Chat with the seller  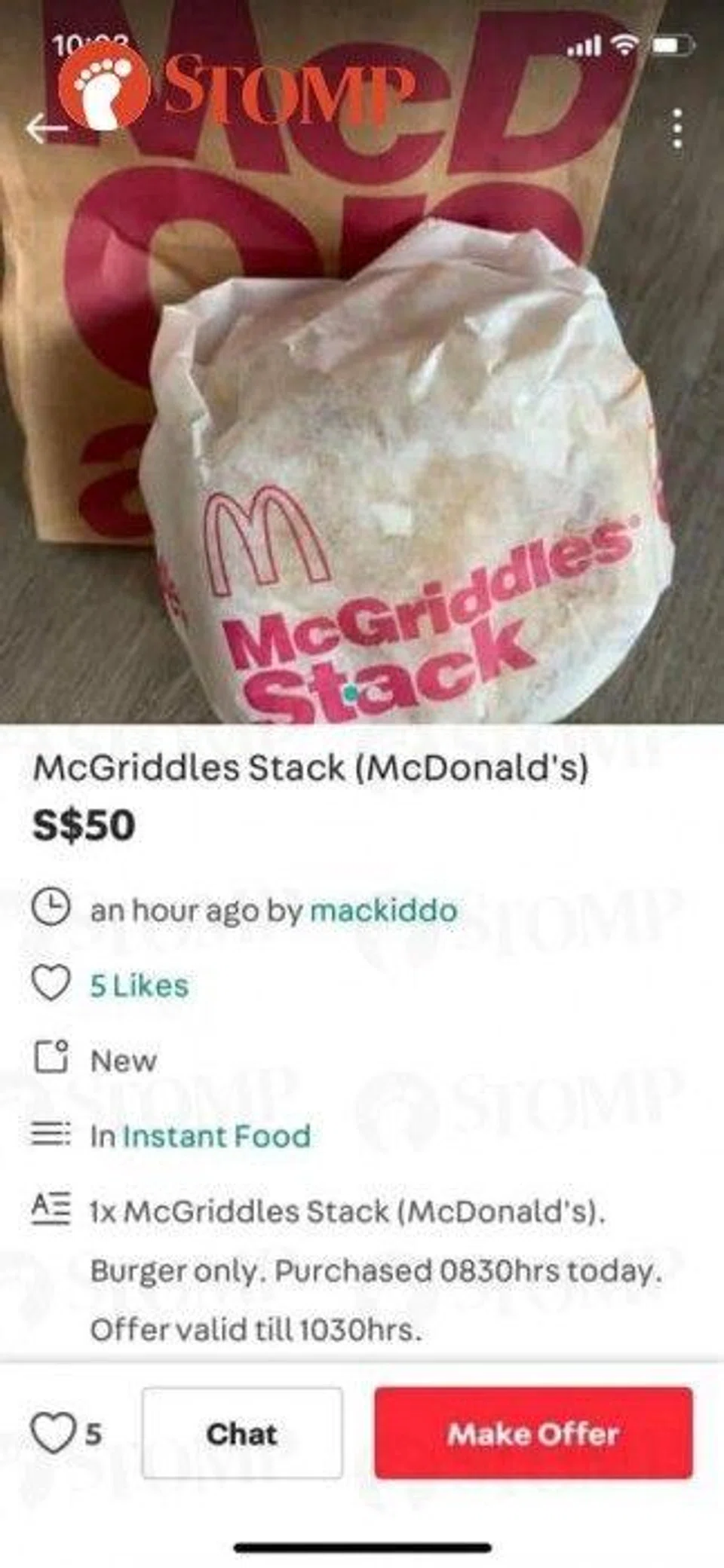tap(242, 1433)
